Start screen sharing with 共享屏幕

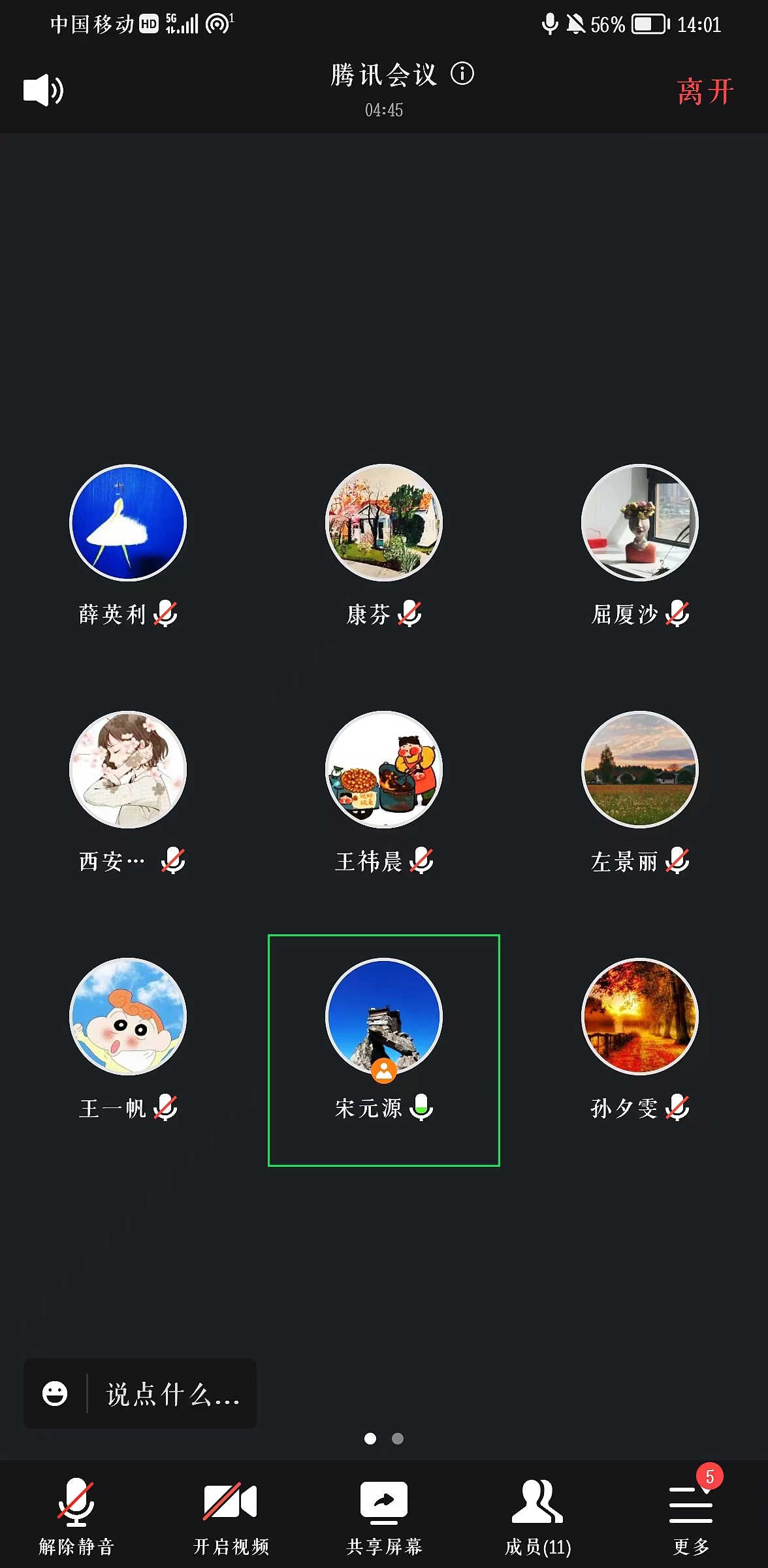pos(384,1516)
